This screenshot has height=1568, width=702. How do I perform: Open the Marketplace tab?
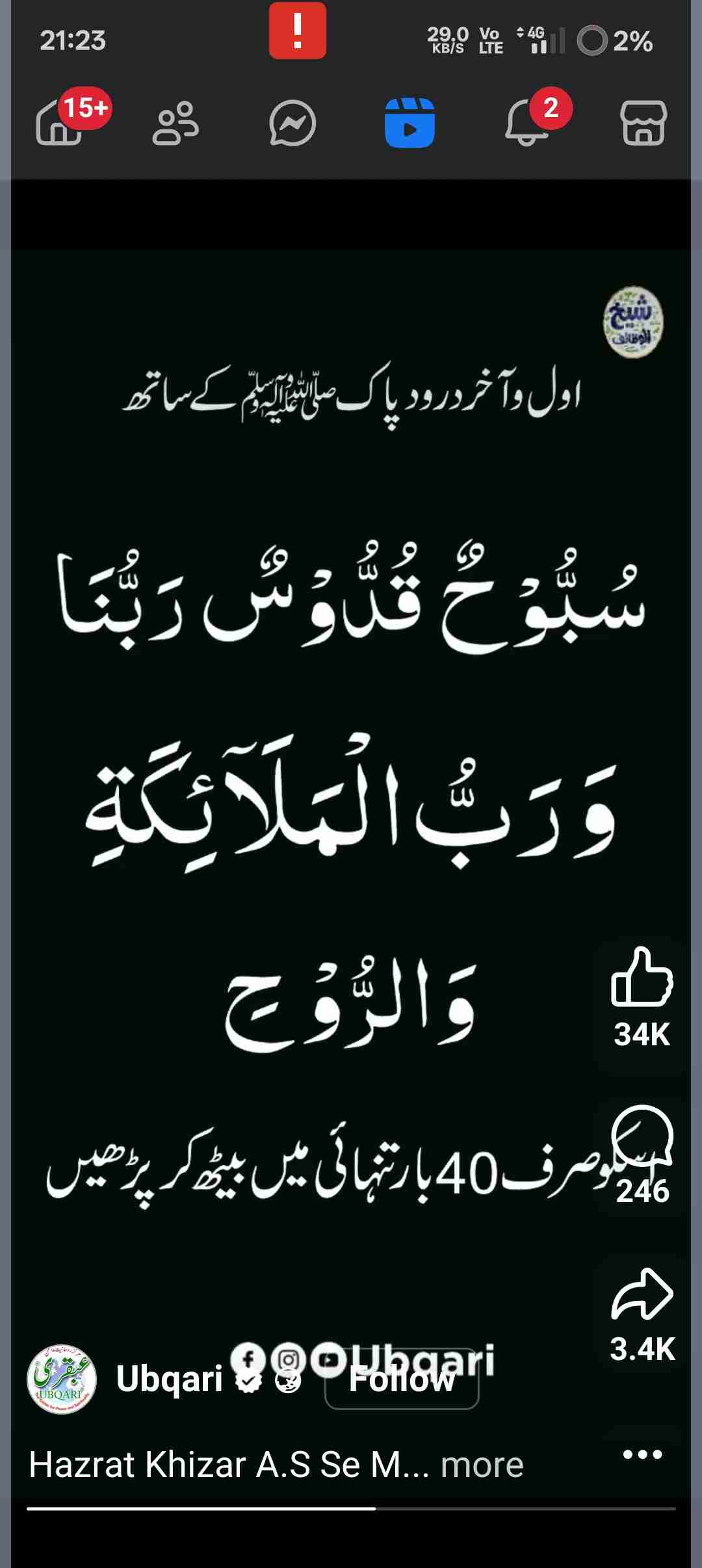point(643,124)
